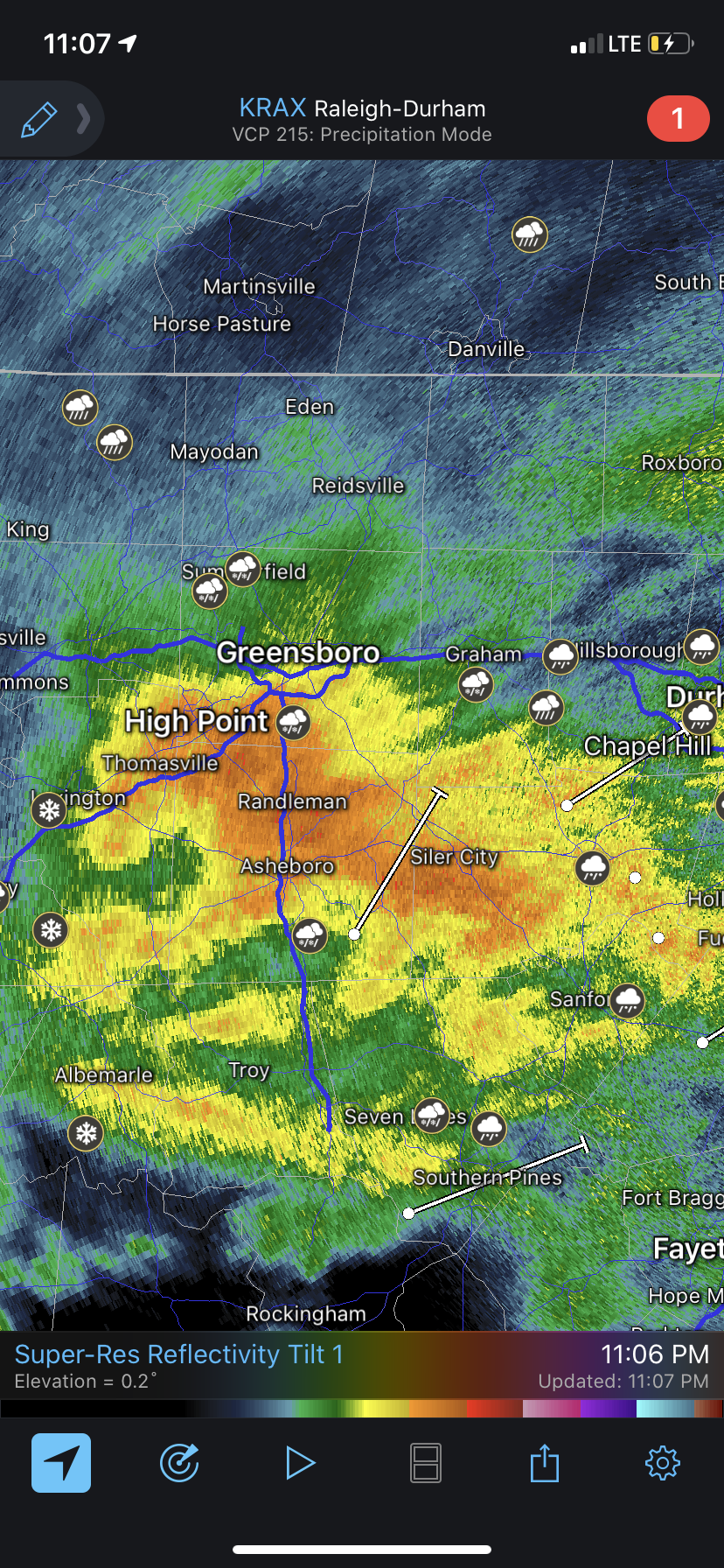View the weather report icon near Graham
The height and width of the screenshot is (1568, 724).
pyautogui.click(x=476, y=684)
